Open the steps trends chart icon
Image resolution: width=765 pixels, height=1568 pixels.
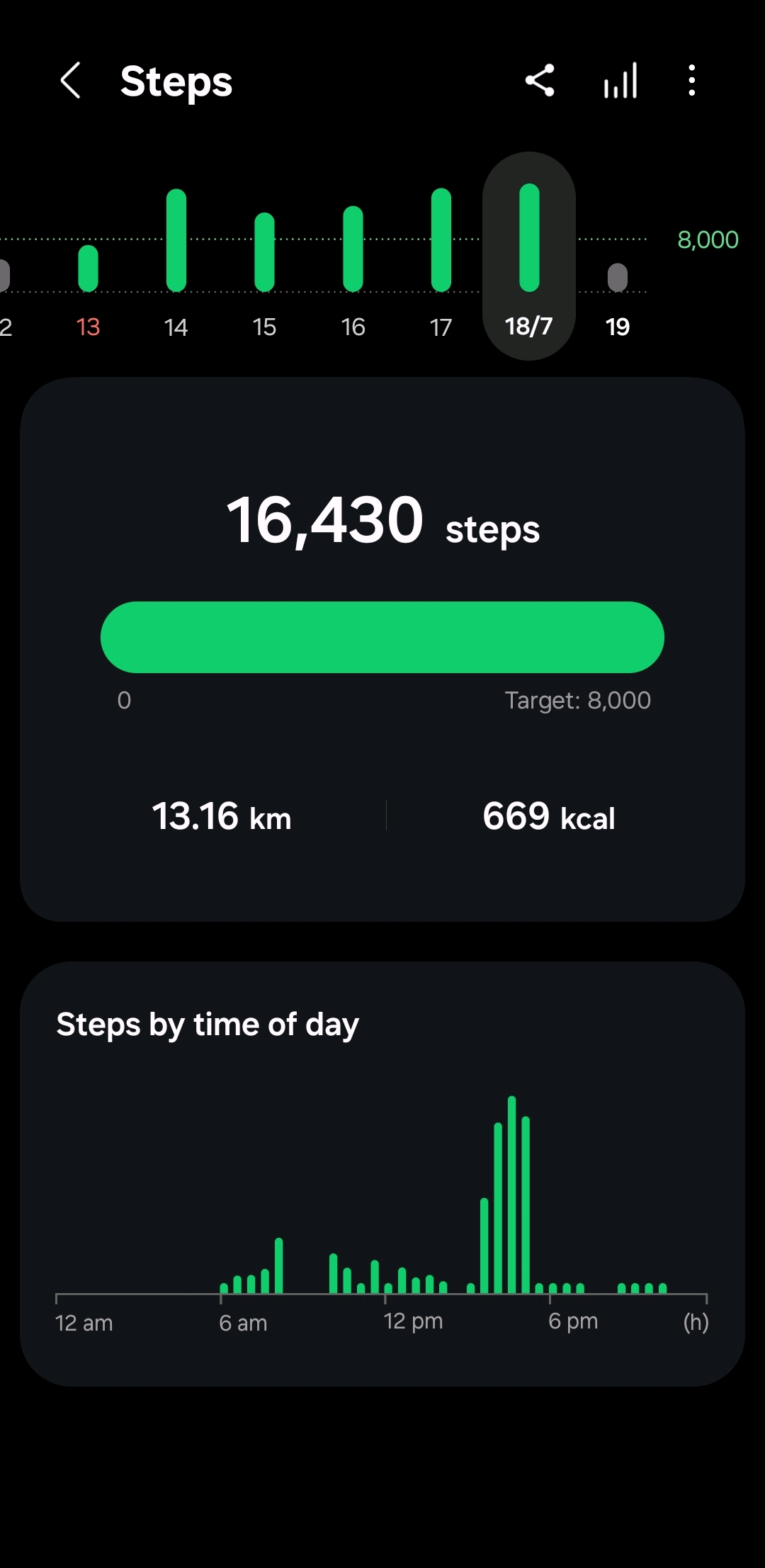click(620, 80)
